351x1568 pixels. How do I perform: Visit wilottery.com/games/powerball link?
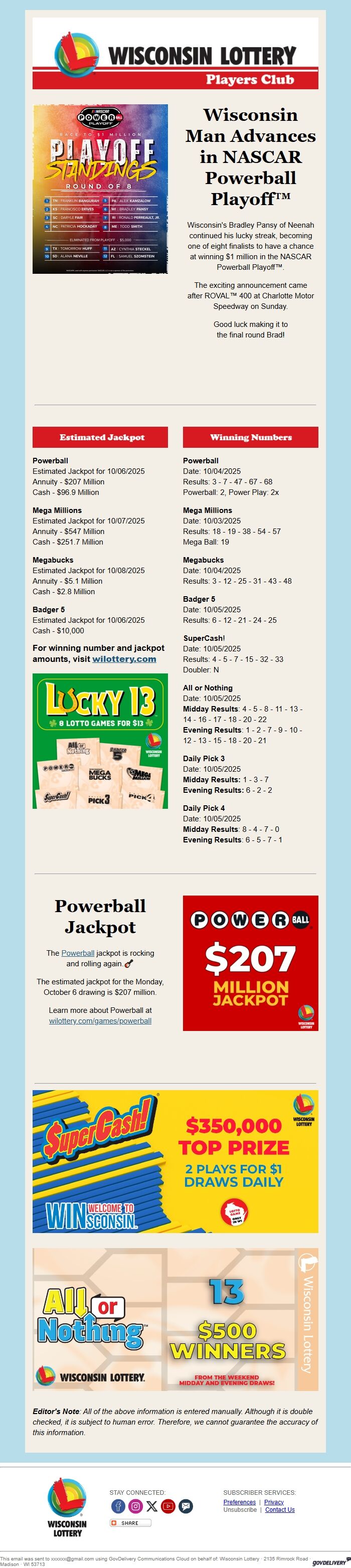point(100,1020)
